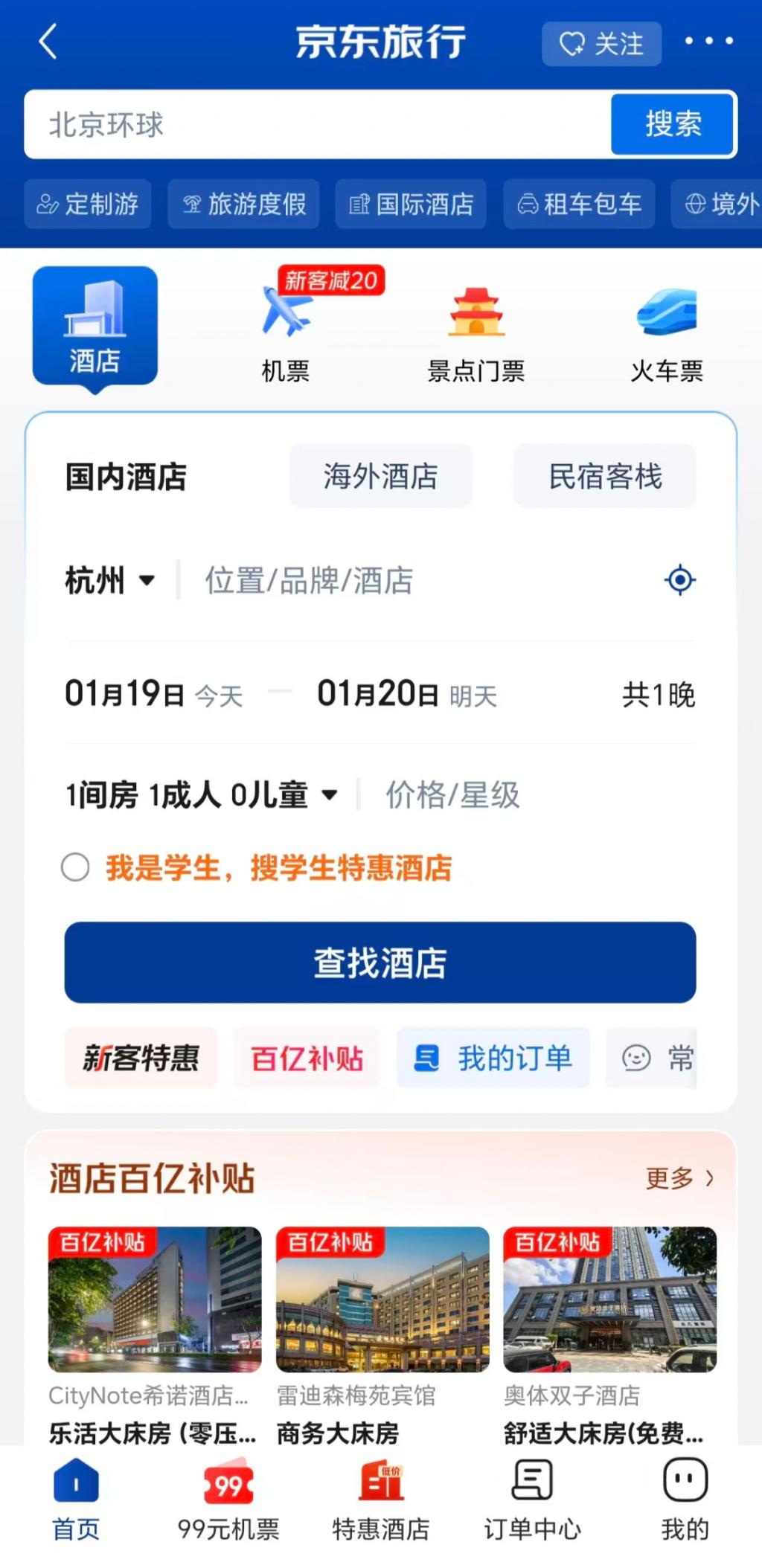Open the 旅游度假 chip
Viewport: 762px width, 1568px height.
coord(244,204)
